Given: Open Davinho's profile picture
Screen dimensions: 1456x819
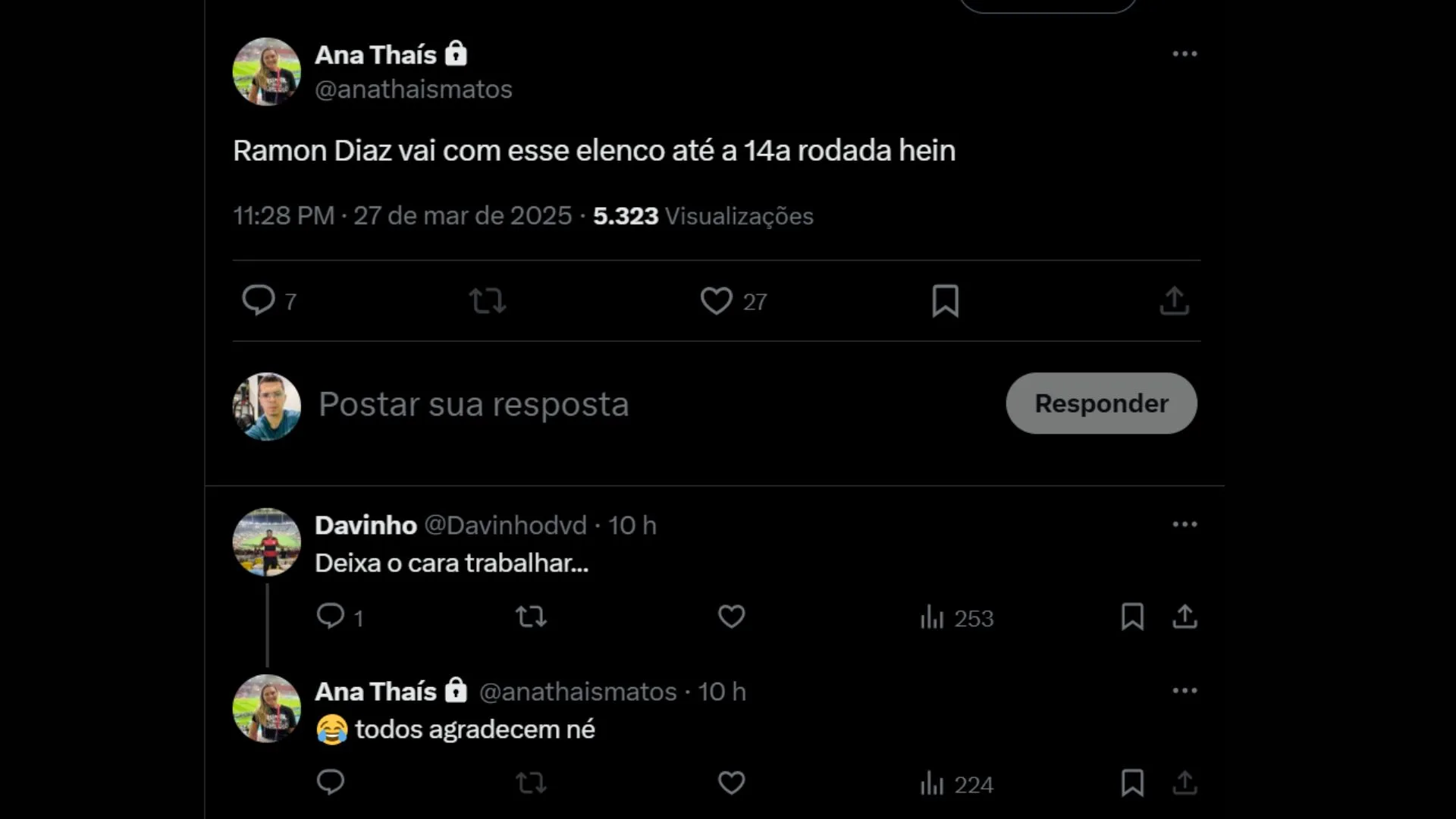Looking at the screenshot, I should click(x=266, y=542).
